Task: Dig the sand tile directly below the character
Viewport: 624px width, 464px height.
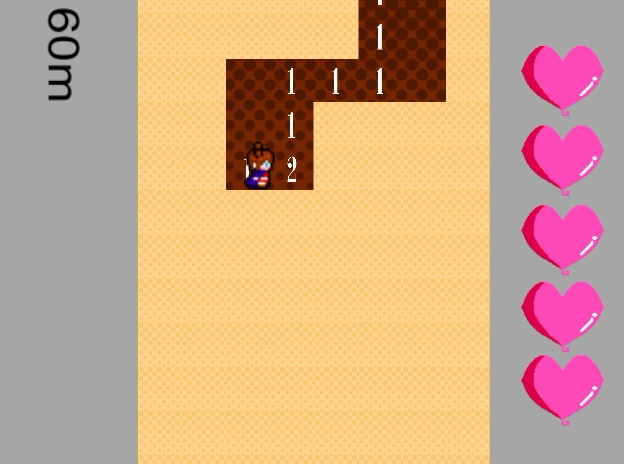Action: (248, 212)
